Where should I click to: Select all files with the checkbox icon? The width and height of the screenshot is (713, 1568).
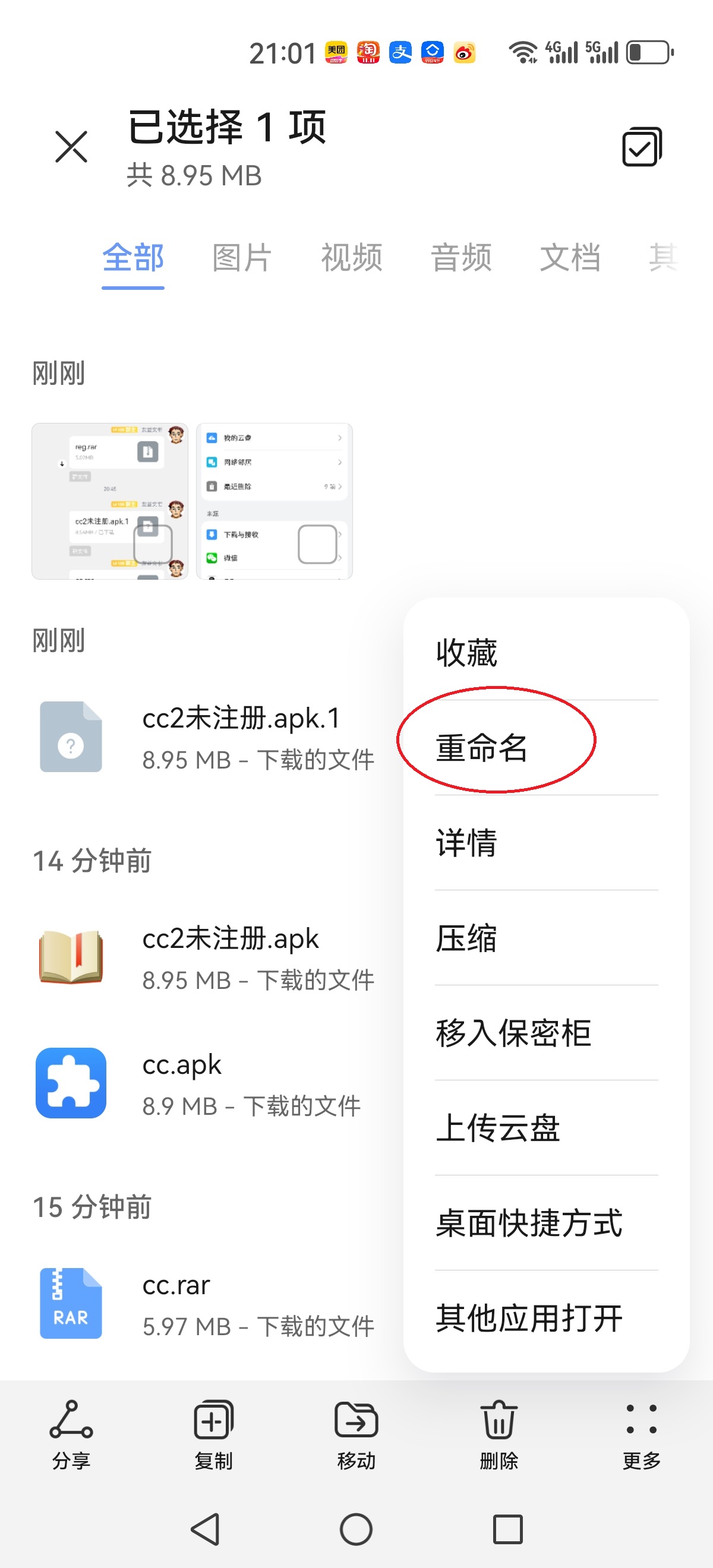641,147
